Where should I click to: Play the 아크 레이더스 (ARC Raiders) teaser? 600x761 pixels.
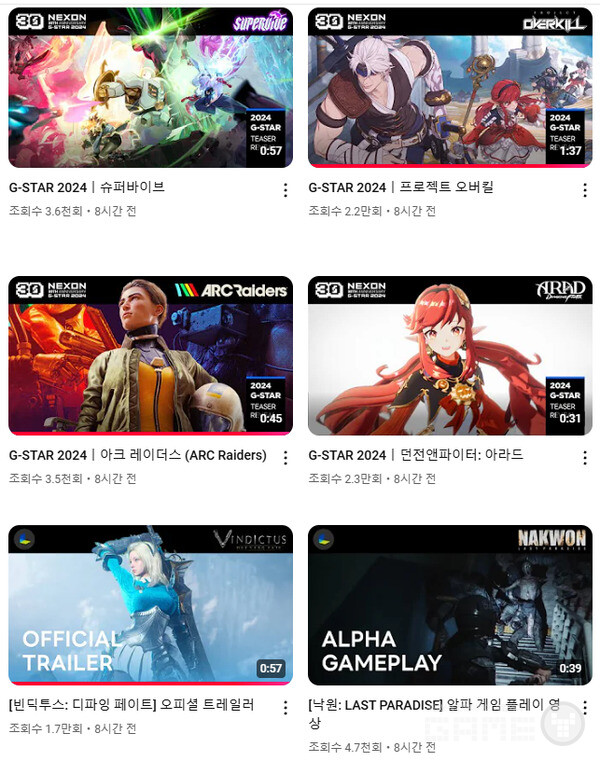pyautogui.click(x=150, y=355)
